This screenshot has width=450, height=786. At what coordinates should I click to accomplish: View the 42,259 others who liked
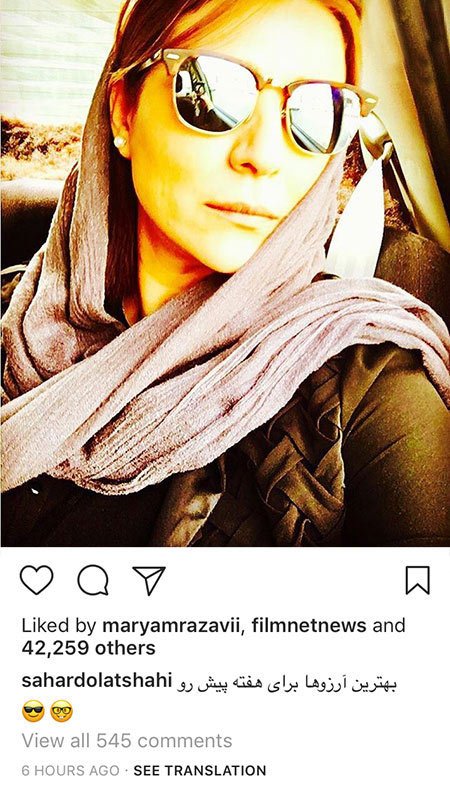(x=88, y=648)
